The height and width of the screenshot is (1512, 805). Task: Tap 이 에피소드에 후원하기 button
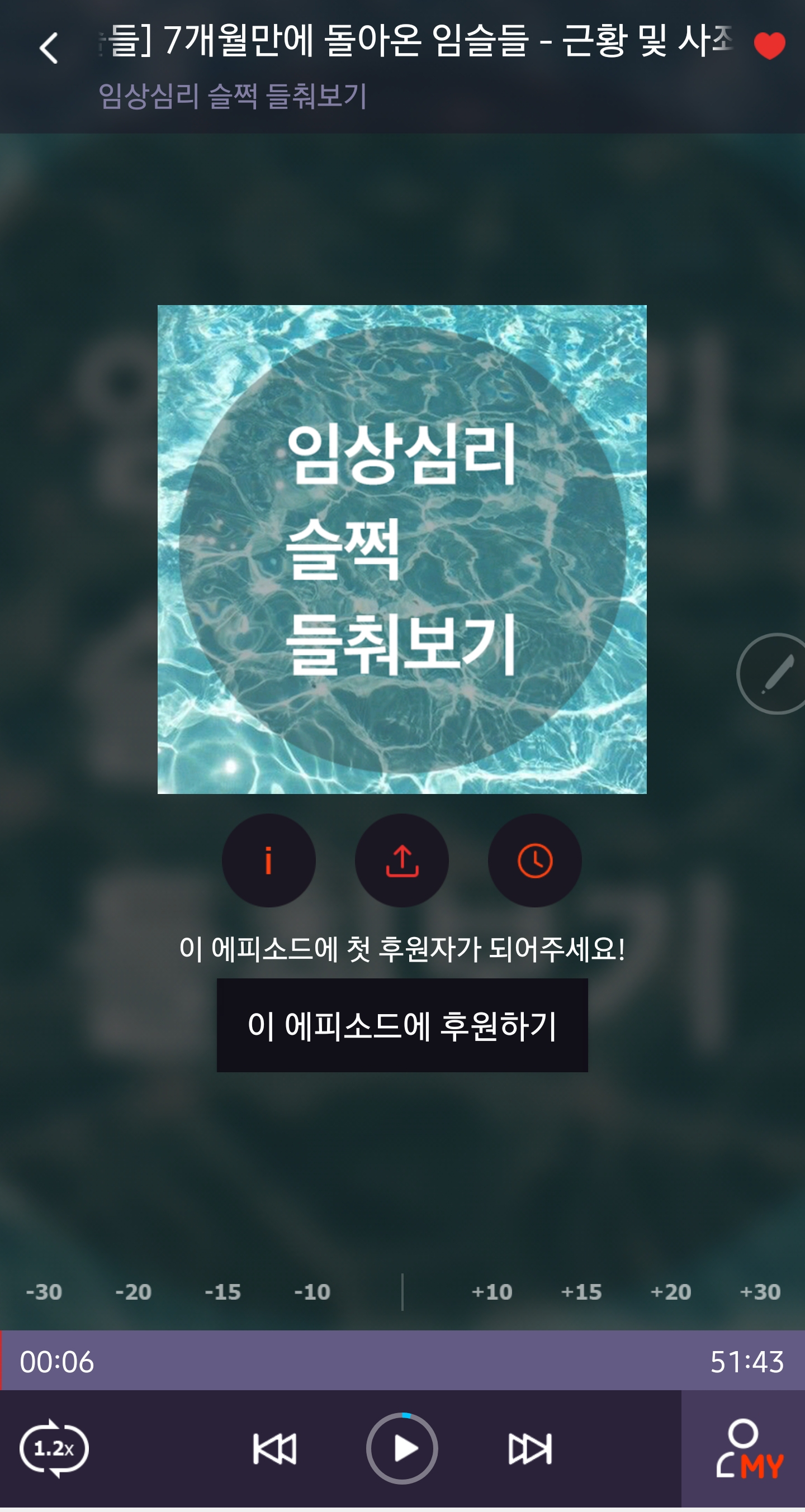pos(402,1025)
